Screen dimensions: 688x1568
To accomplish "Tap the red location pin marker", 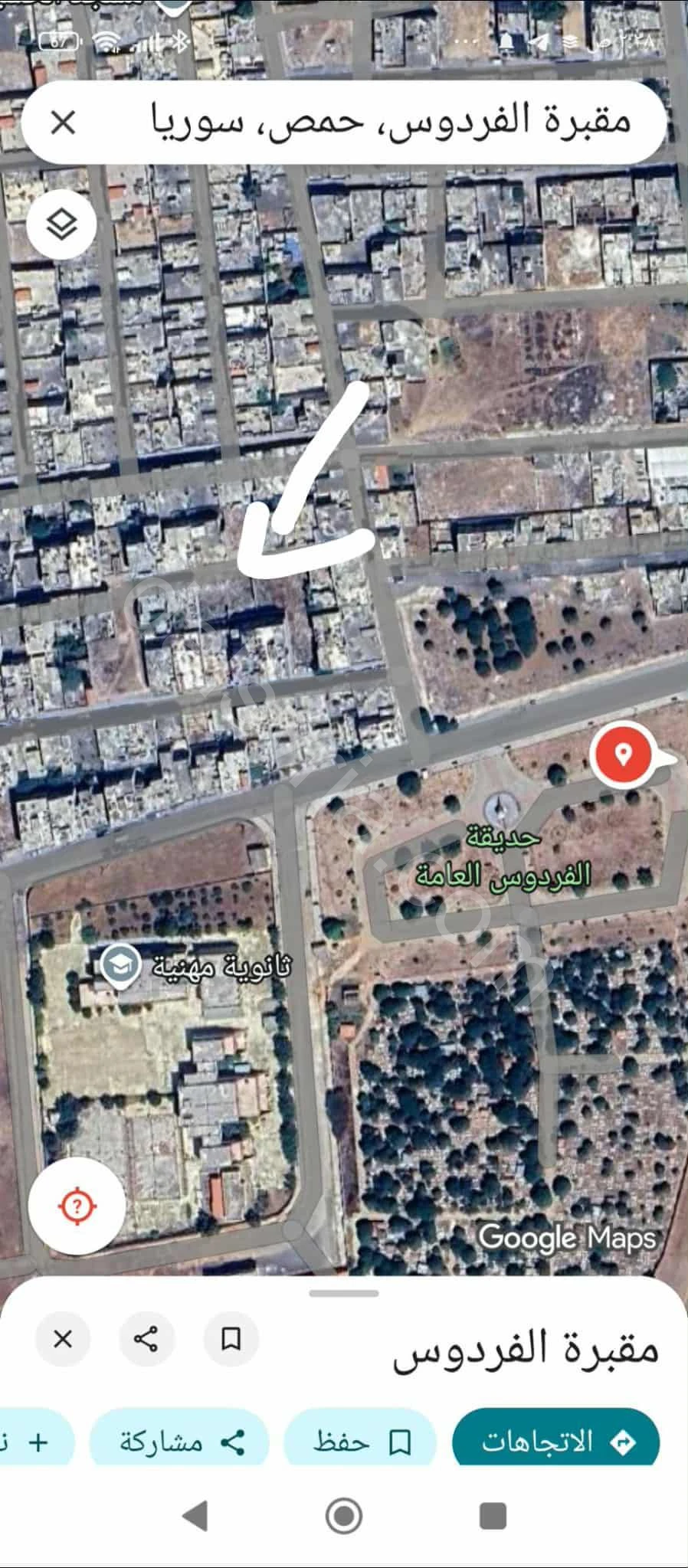I will pos(622,754).
